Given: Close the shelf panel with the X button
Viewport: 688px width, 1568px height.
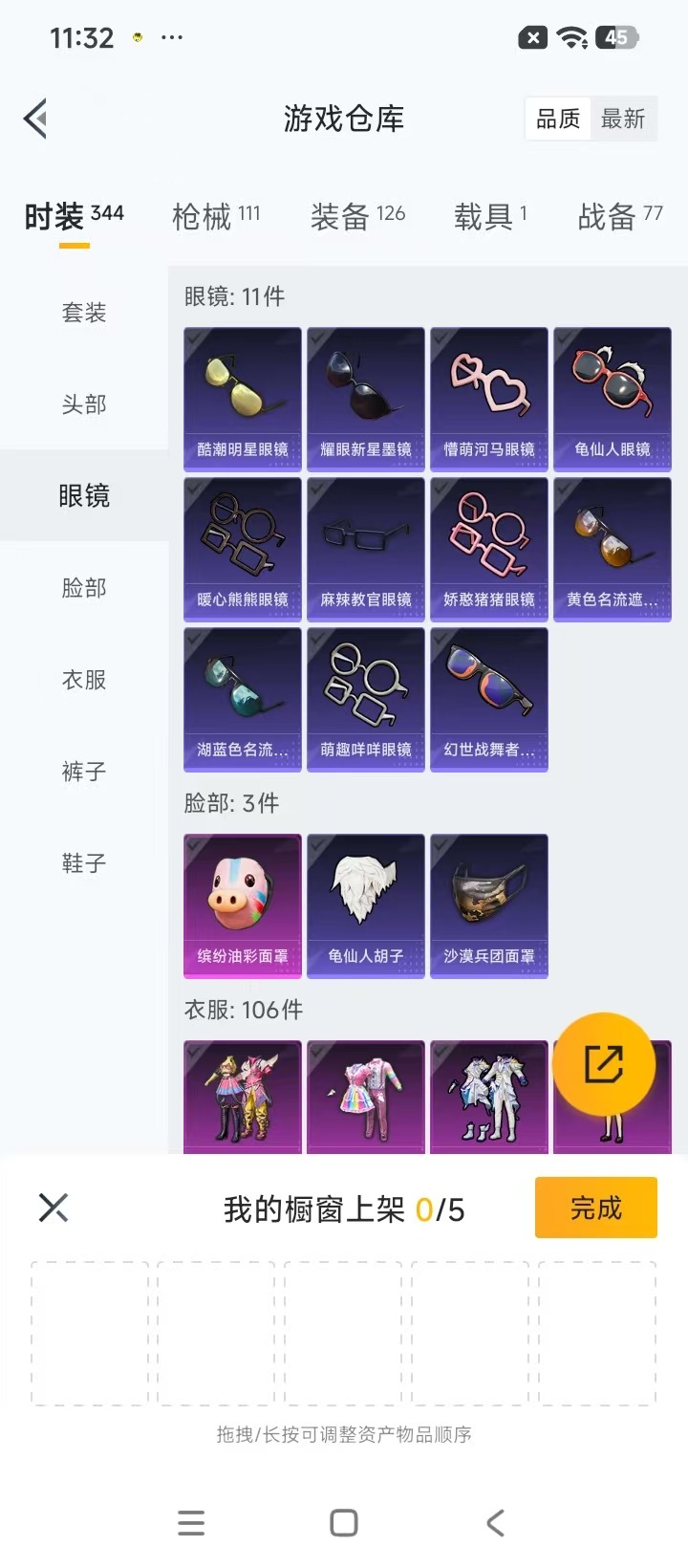Looking at the screenshot, I should (x=53, y=1208).
